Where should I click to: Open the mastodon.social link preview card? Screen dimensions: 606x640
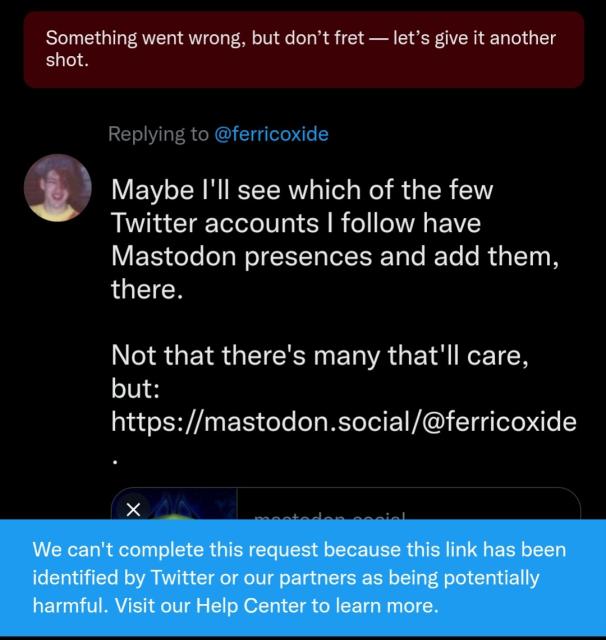(x=400, y=506)
